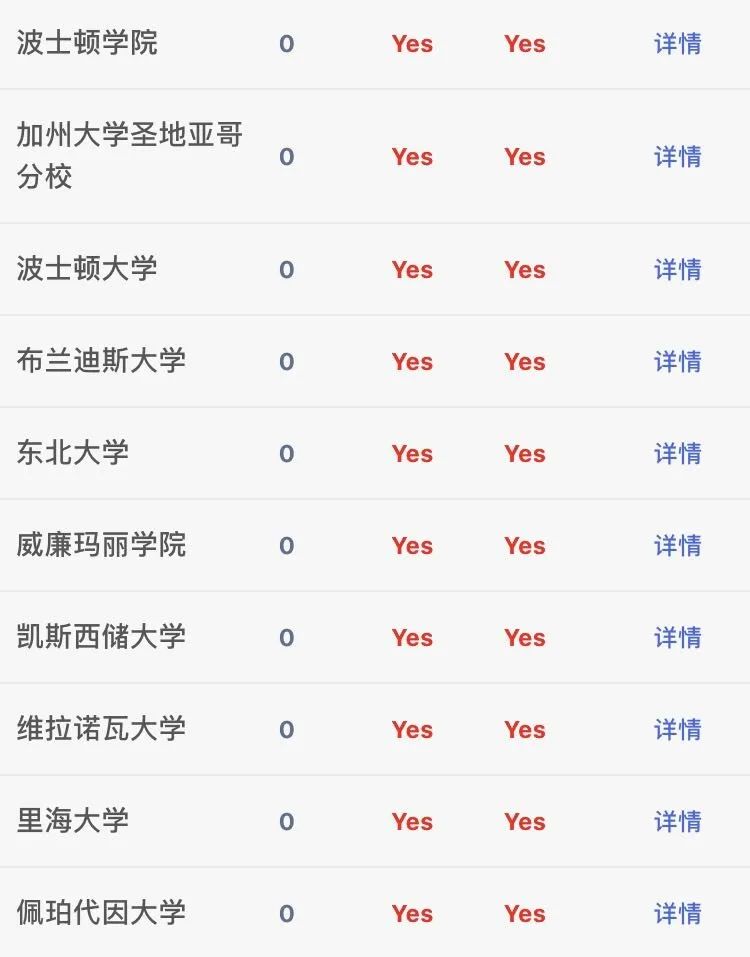Open 佩珀代因大学 详情 link
Viewport: 750px width, 957px height.
click(677, 914)
